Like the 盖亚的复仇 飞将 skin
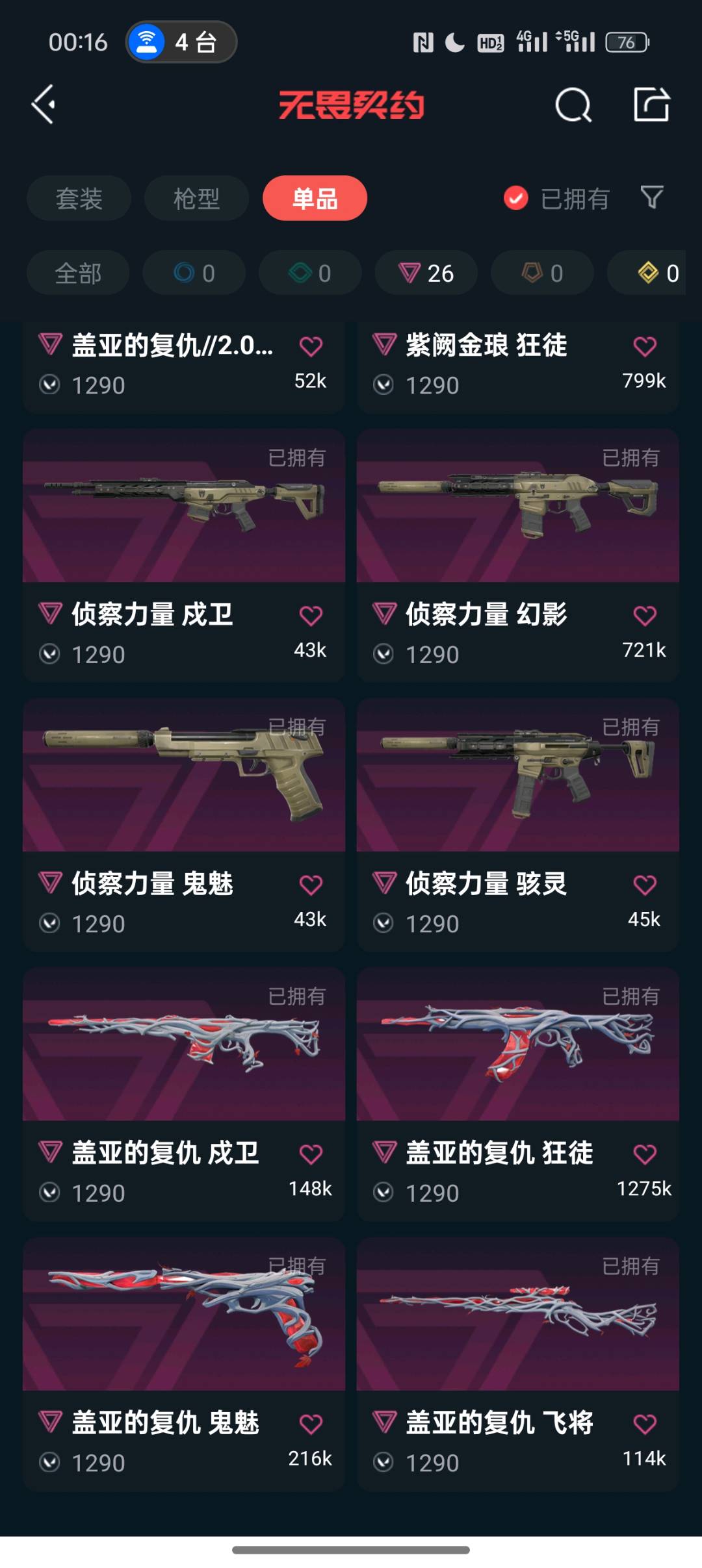The width and height of the screenshot is (702, 1568). (645, 1424)
